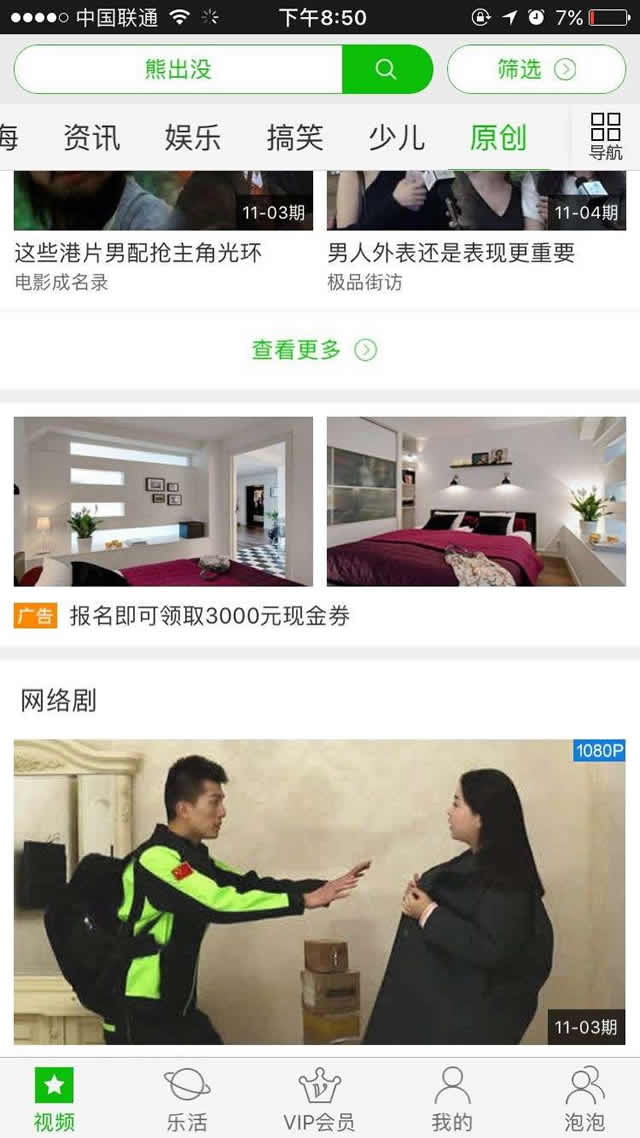Switch to the 资讯 tab

[x=91, y=137]
